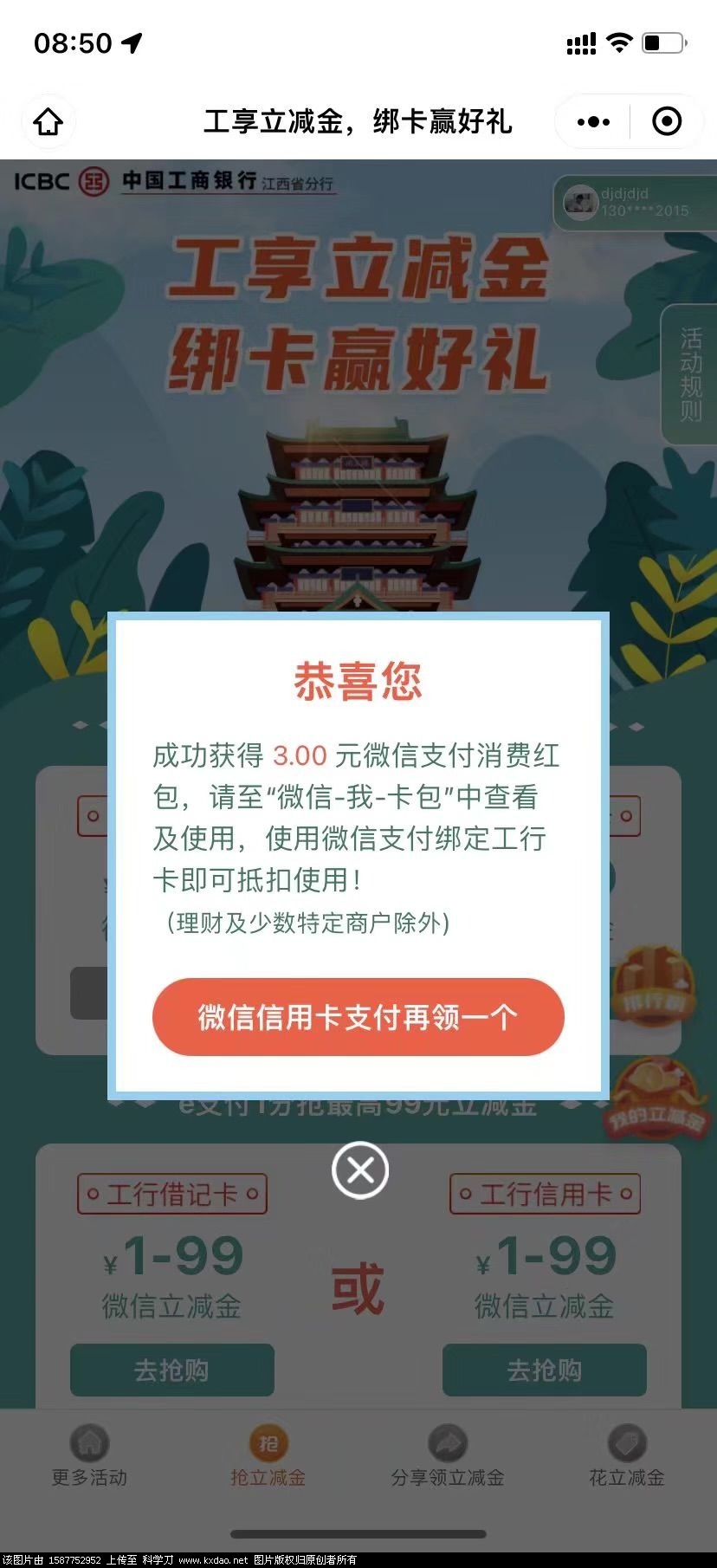Screen dimensions: 717x1568
Task: Tap 微信信用卡支付再领一个 button
Action: pyautogui.click(x=358, y=1017)
